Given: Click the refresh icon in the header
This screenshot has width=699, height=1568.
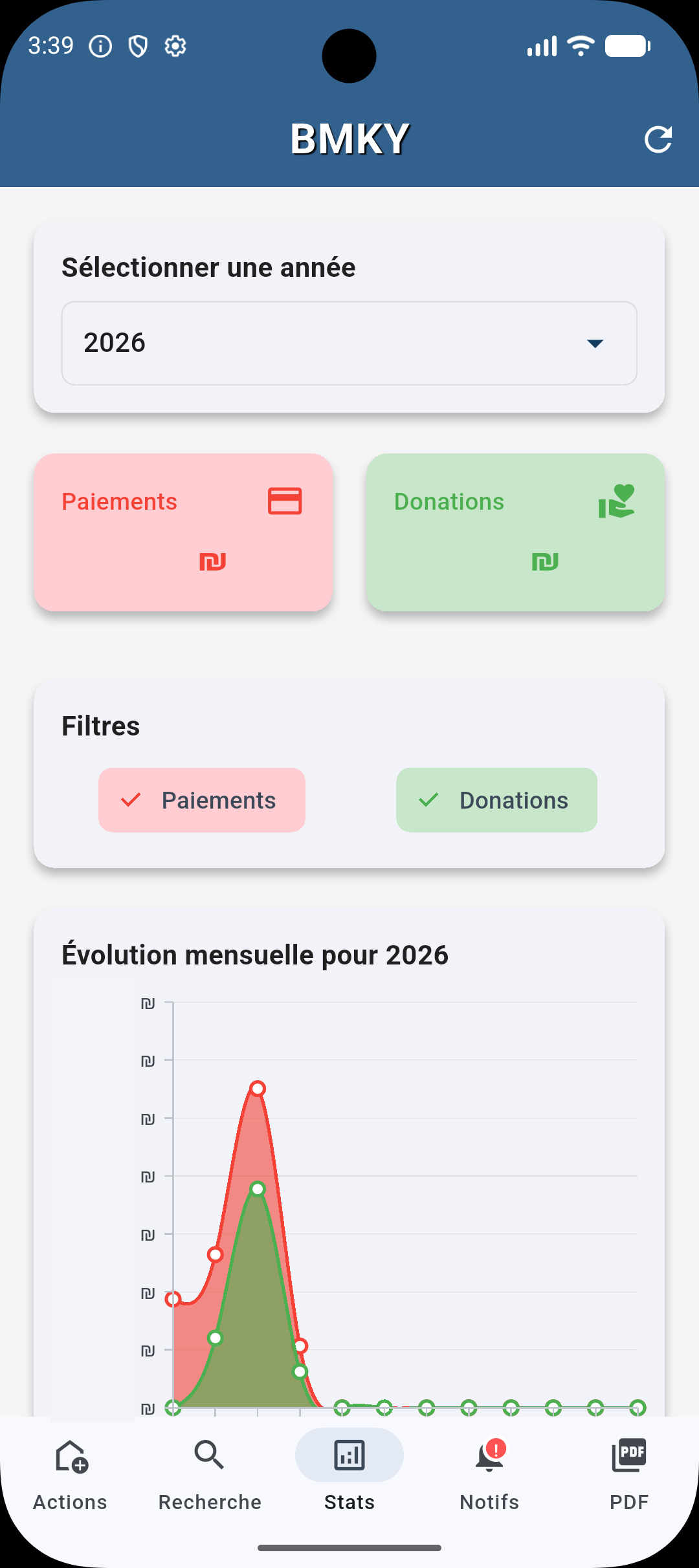Looking at the screenshot, I should click(660, 139).
